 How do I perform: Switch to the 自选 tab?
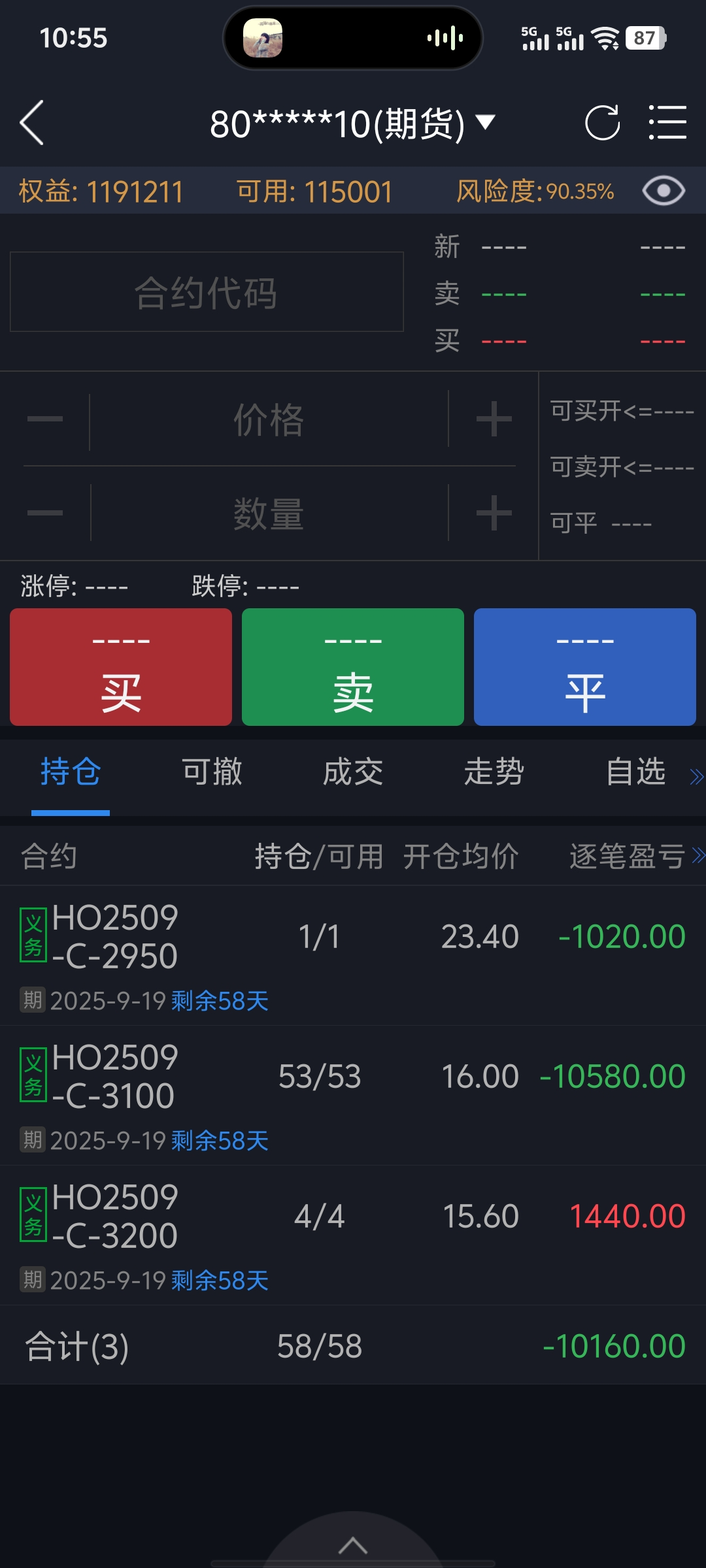(635, 772)
